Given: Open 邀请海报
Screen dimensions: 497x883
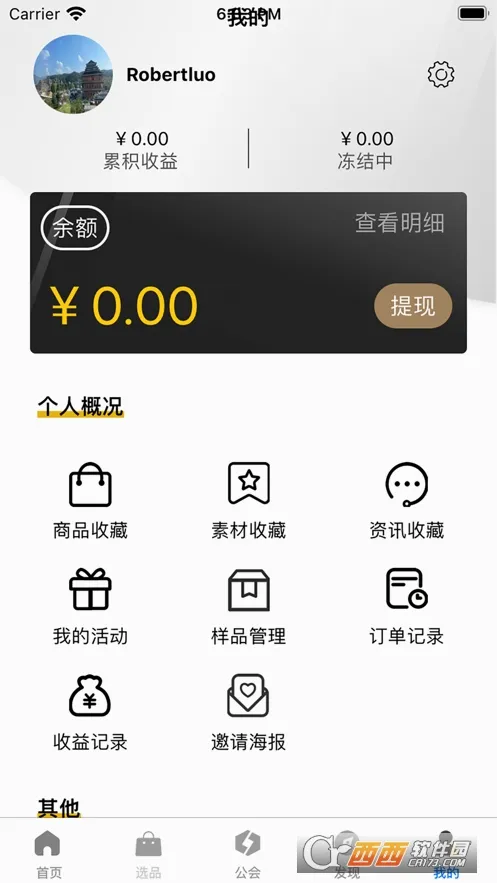Looking at the screenshot, I should (248, 712).
